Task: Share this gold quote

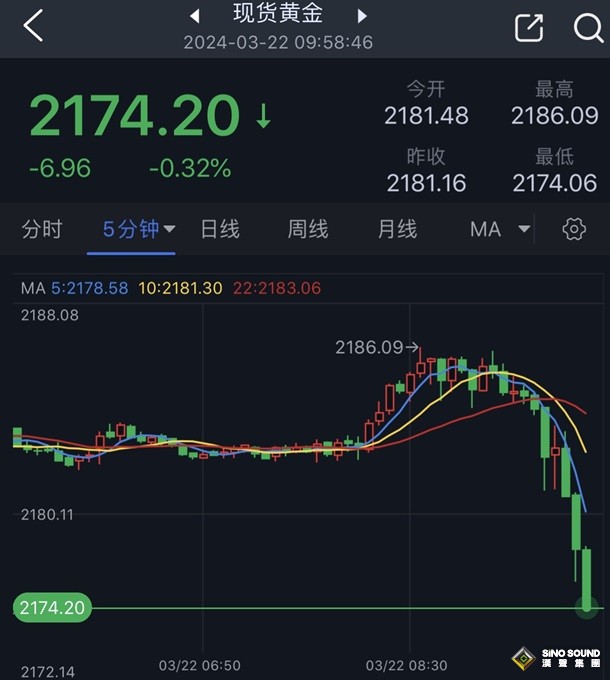Action: (x=528, y=28)
